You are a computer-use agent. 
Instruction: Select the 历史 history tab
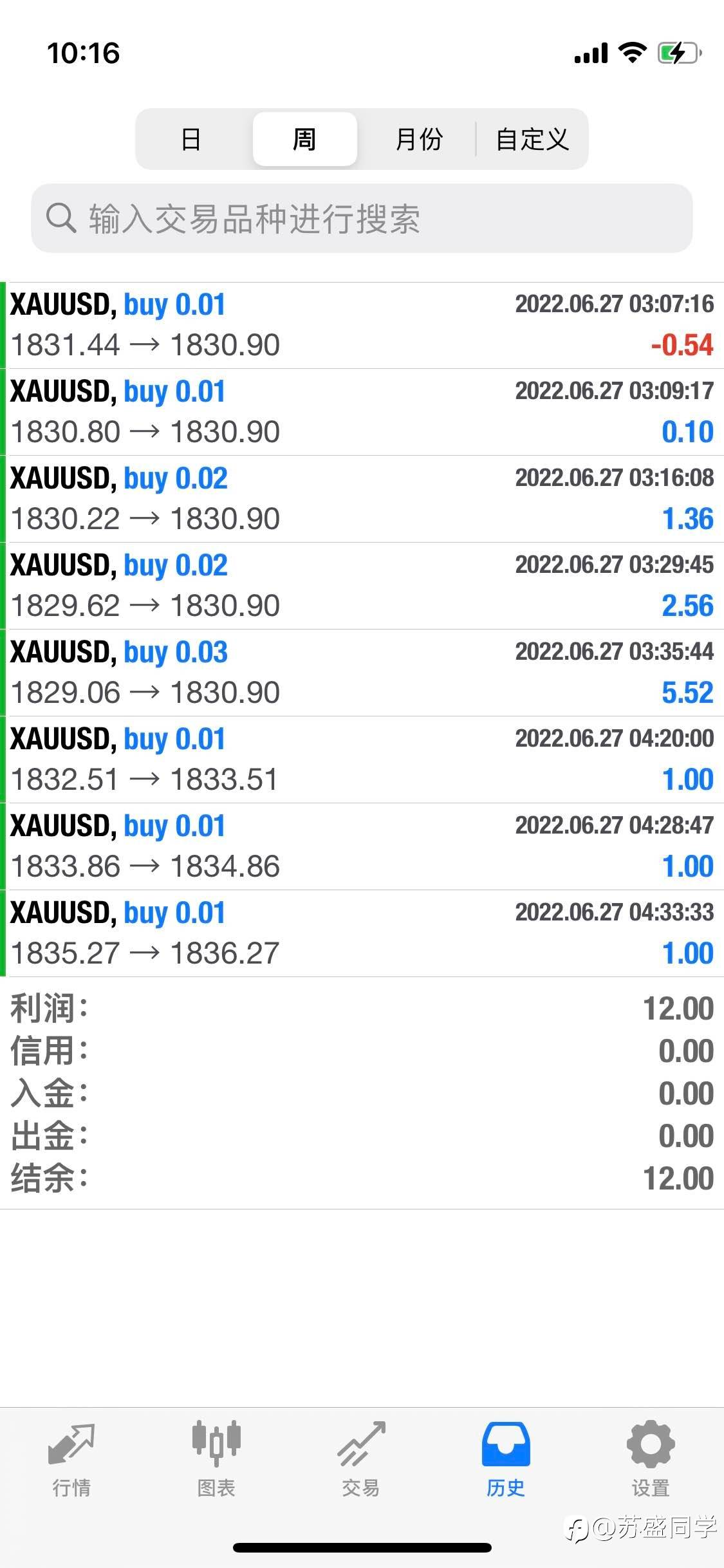pyautogui.click(x=506, y=1460)
